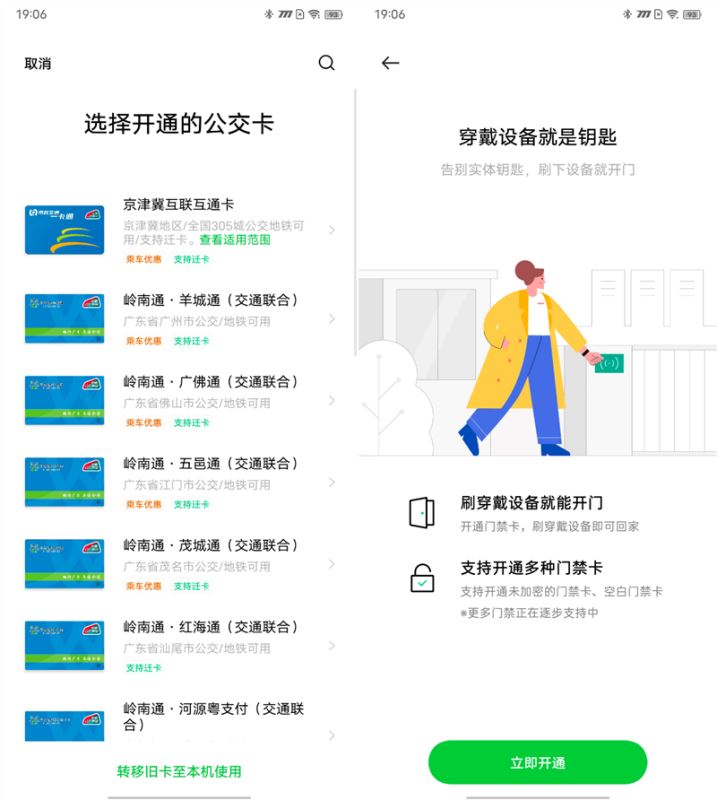Choose 岭南通·五邑通 card
717x800 pixels.
point(180,482)
